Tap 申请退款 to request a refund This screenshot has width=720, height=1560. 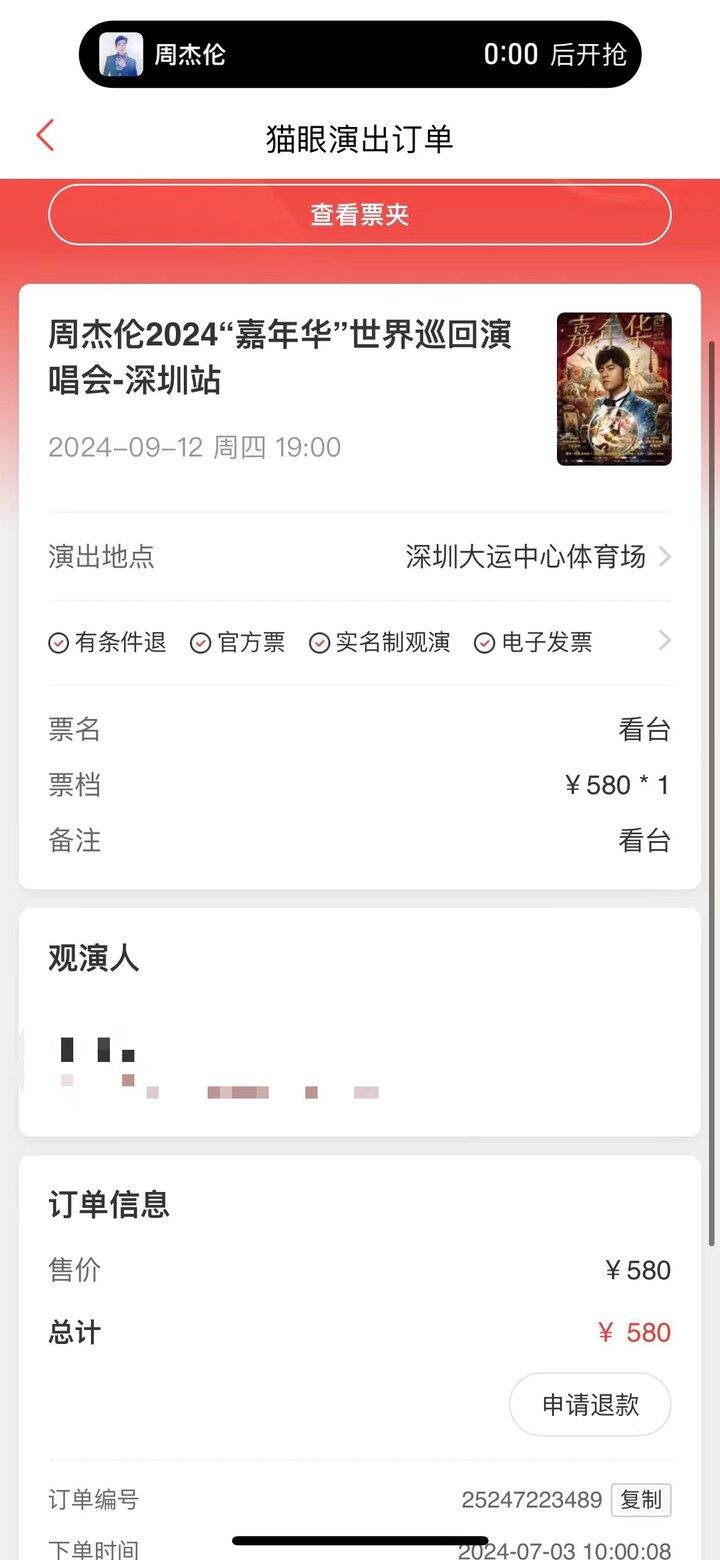[589, 1404]
